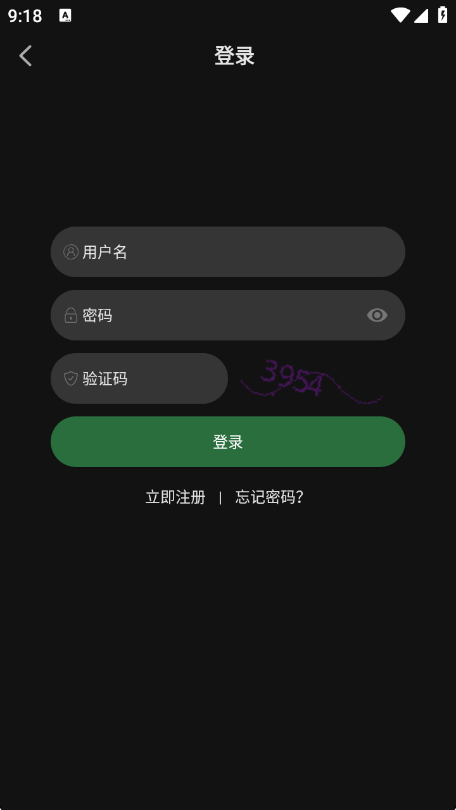Focus the 用户名 username field

pos(228,252)
